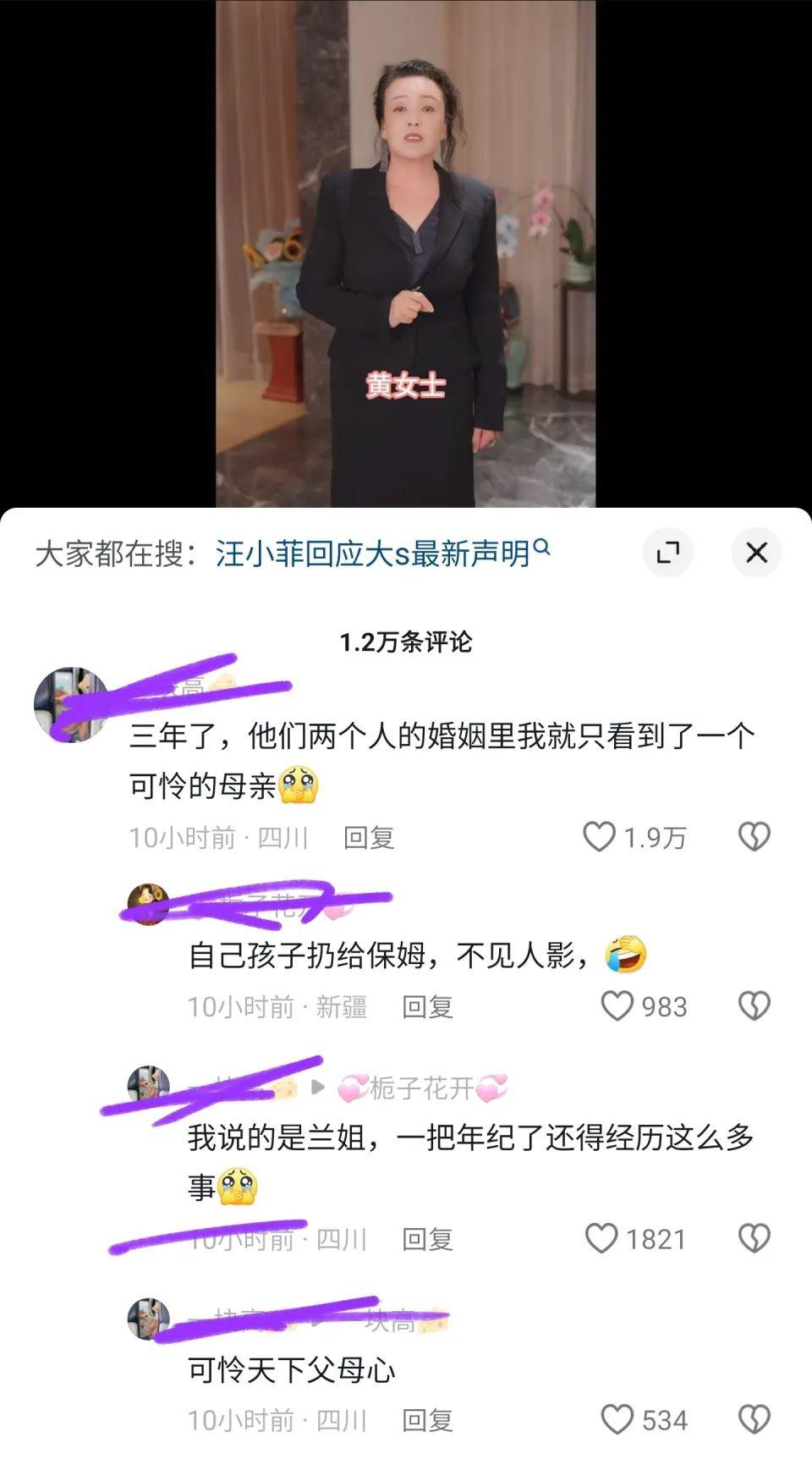This screenshot has width=812, height=1465.
Task: Dislike the comment with 1821 likes
Action: (x=754, y=1239)
